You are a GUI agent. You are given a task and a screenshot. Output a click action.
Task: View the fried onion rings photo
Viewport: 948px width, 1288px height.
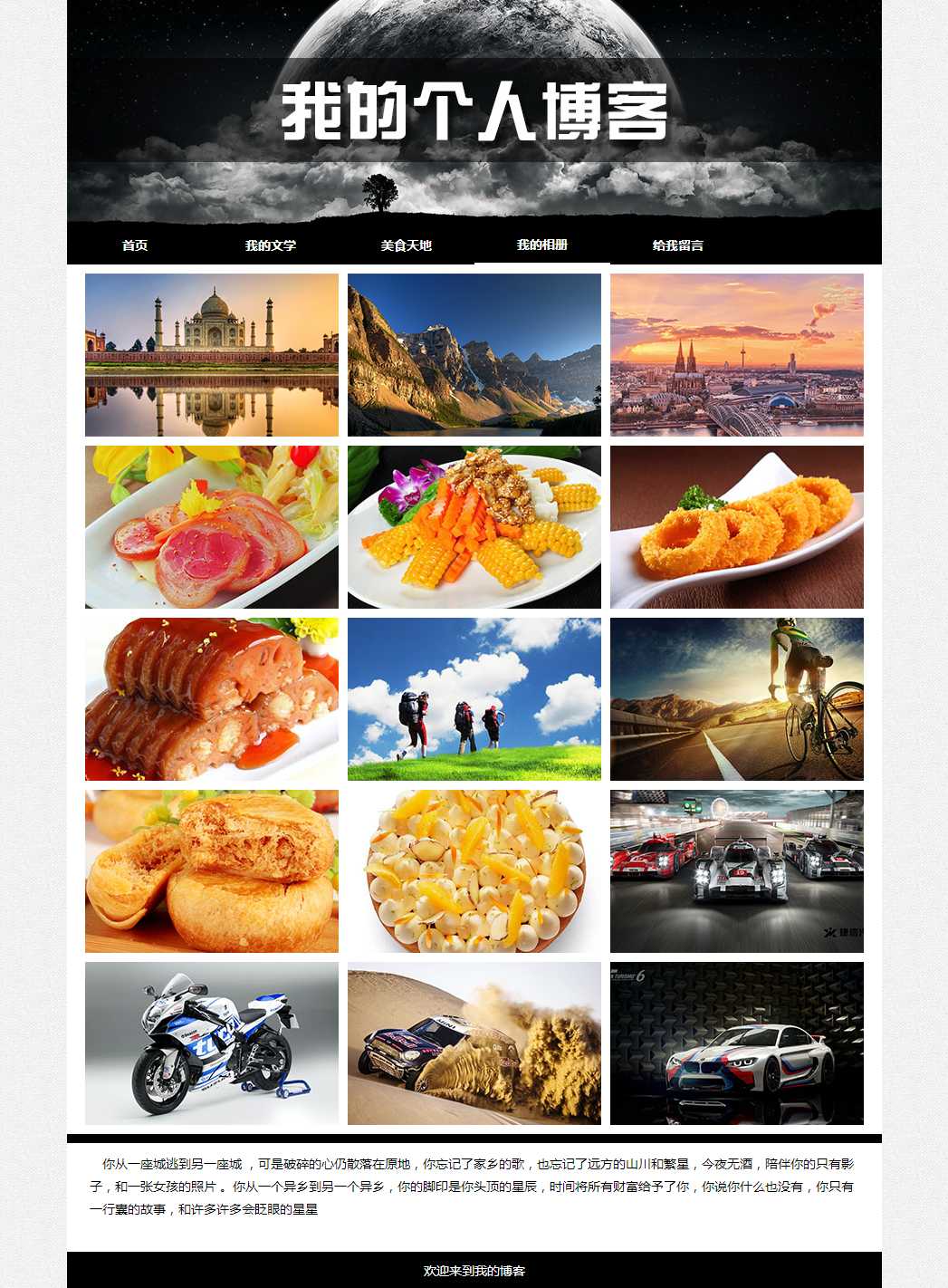tap(737, 527)
